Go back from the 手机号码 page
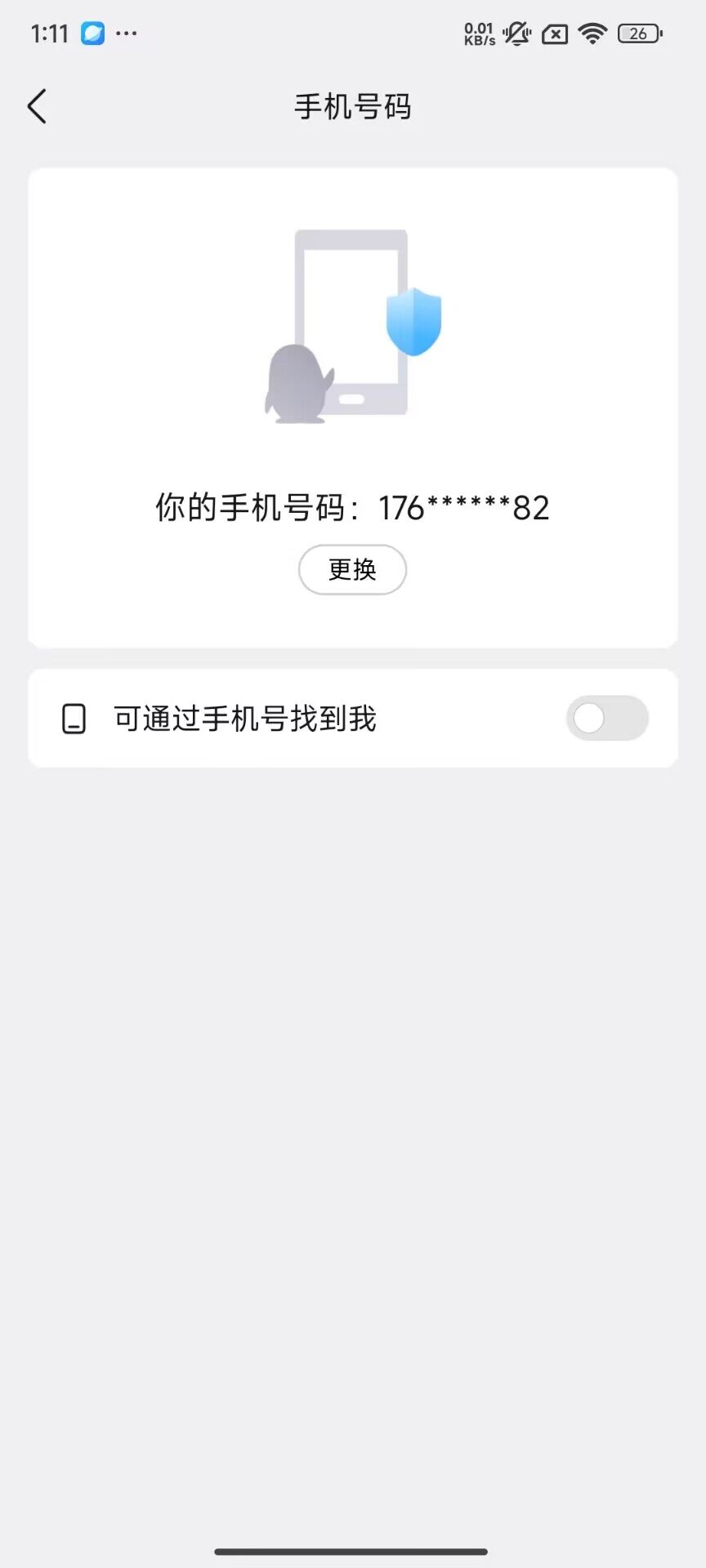706x1568 pixels. point(38,107)
